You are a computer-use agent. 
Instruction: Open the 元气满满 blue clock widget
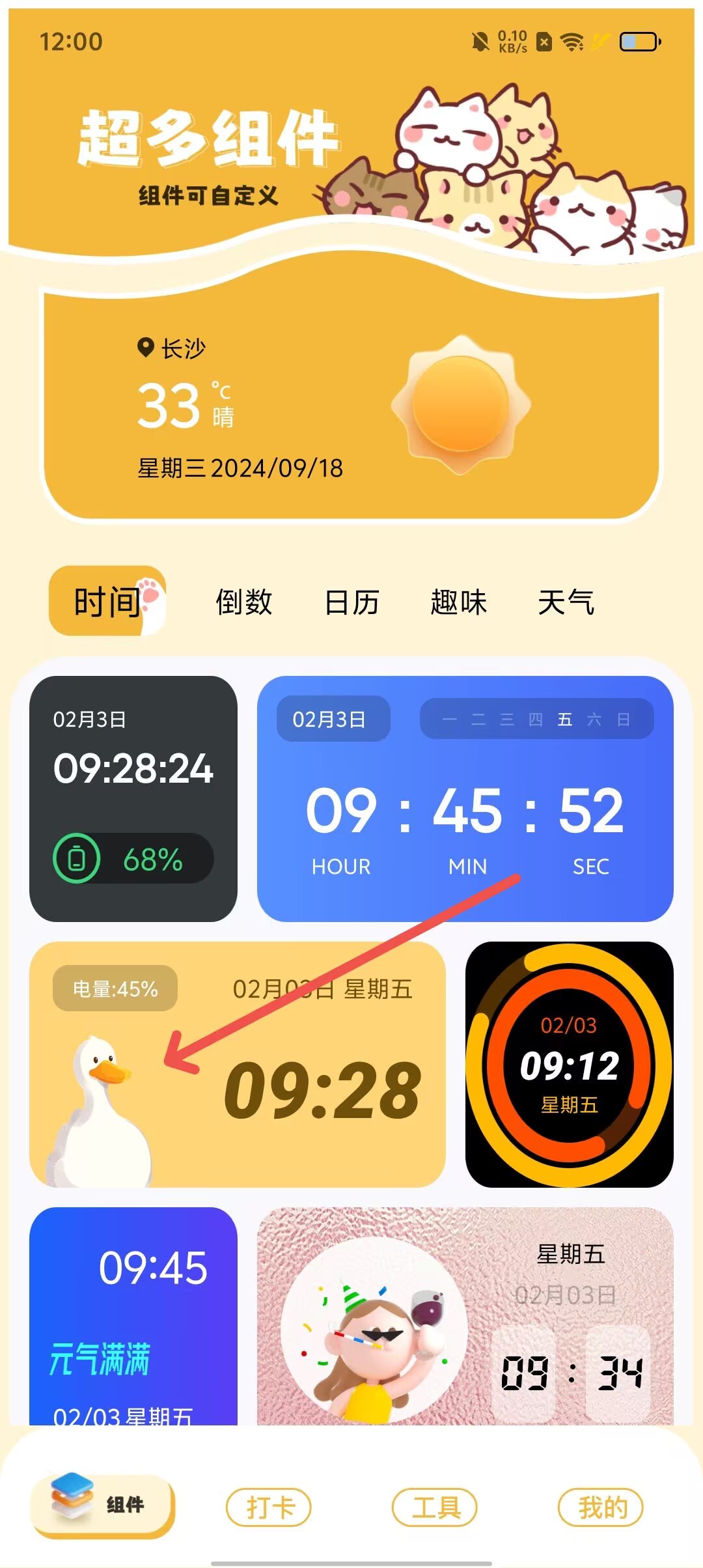coord(133,1315)
